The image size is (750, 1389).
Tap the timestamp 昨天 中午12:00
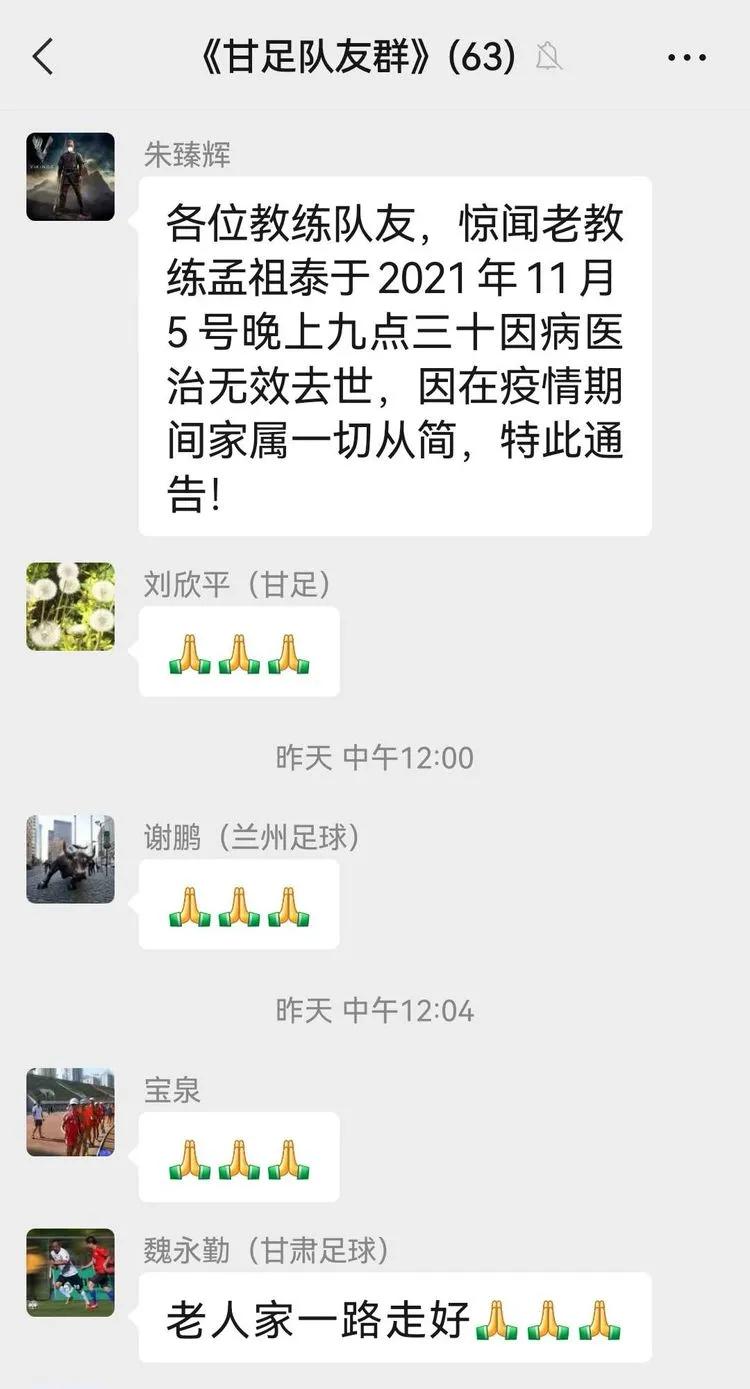pos(375,758)
